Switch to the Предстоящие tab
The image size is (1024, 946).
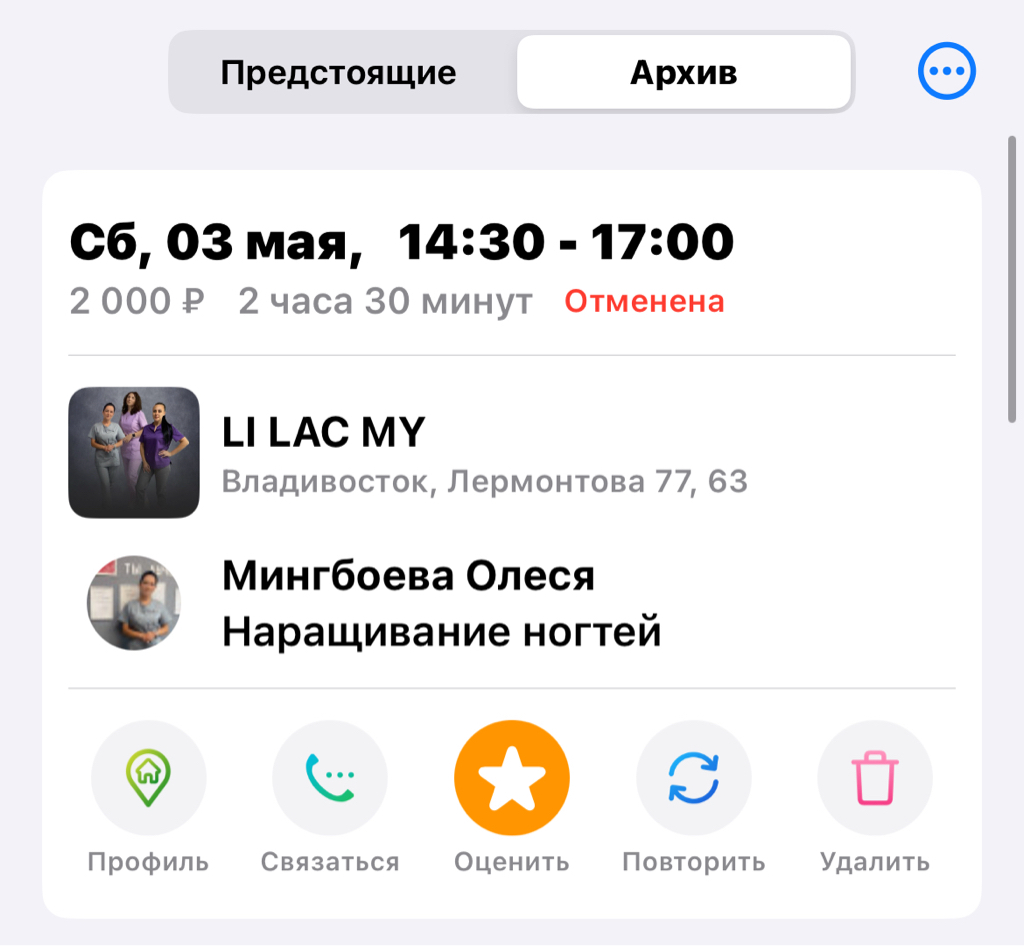pyautogui.click(x=338, y=73)
